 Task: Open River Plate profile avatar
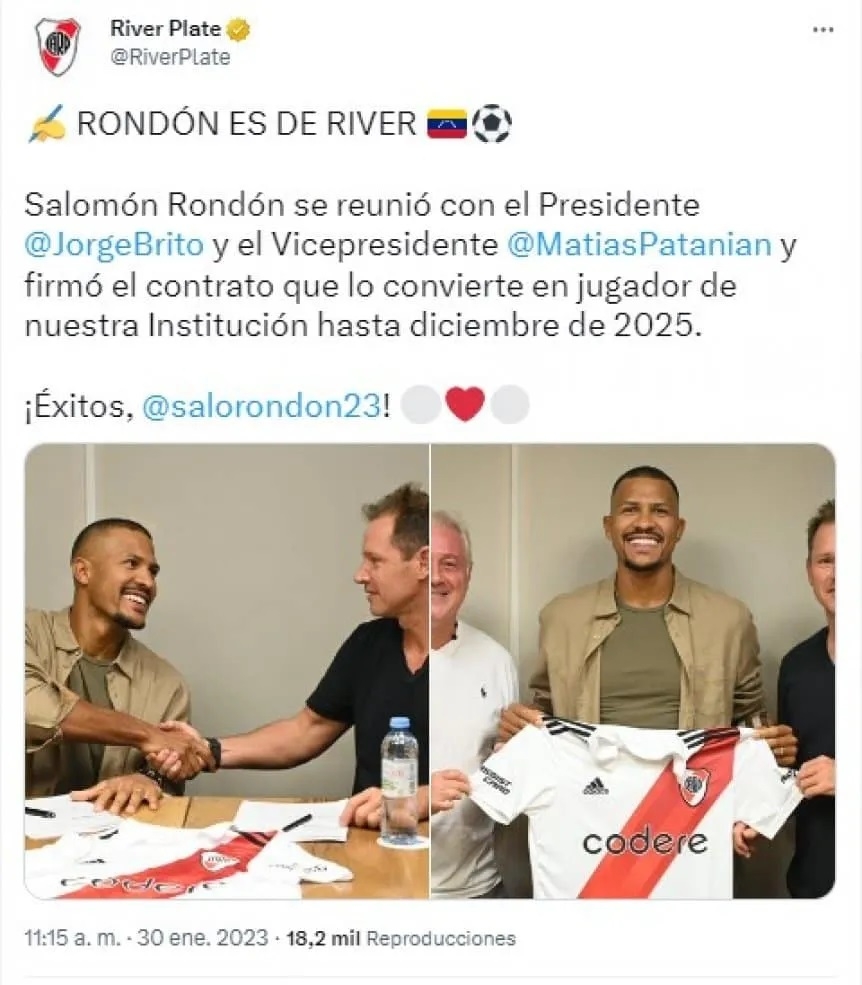pyautogui.click(x=58, y=46)
